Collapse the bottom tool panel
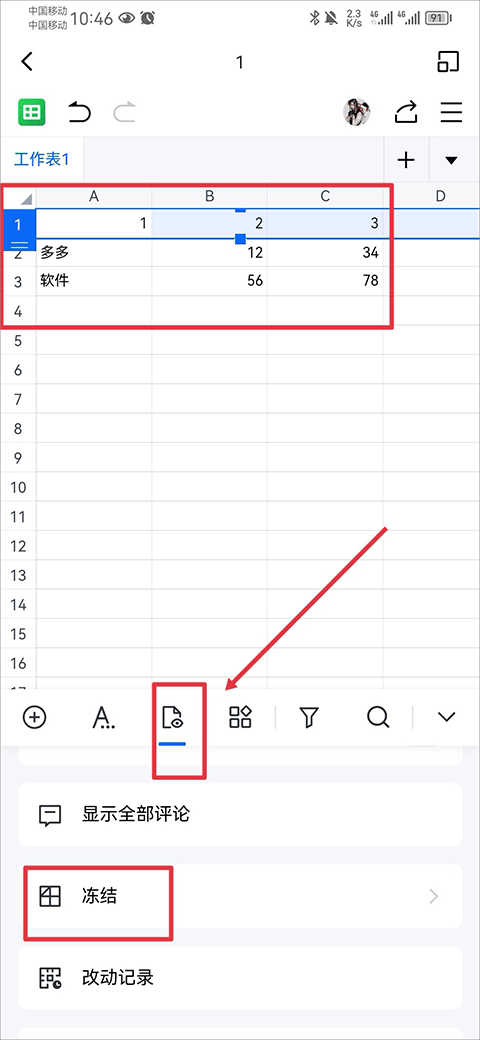This screenshot has height=1040, width=480. point(448,717)
